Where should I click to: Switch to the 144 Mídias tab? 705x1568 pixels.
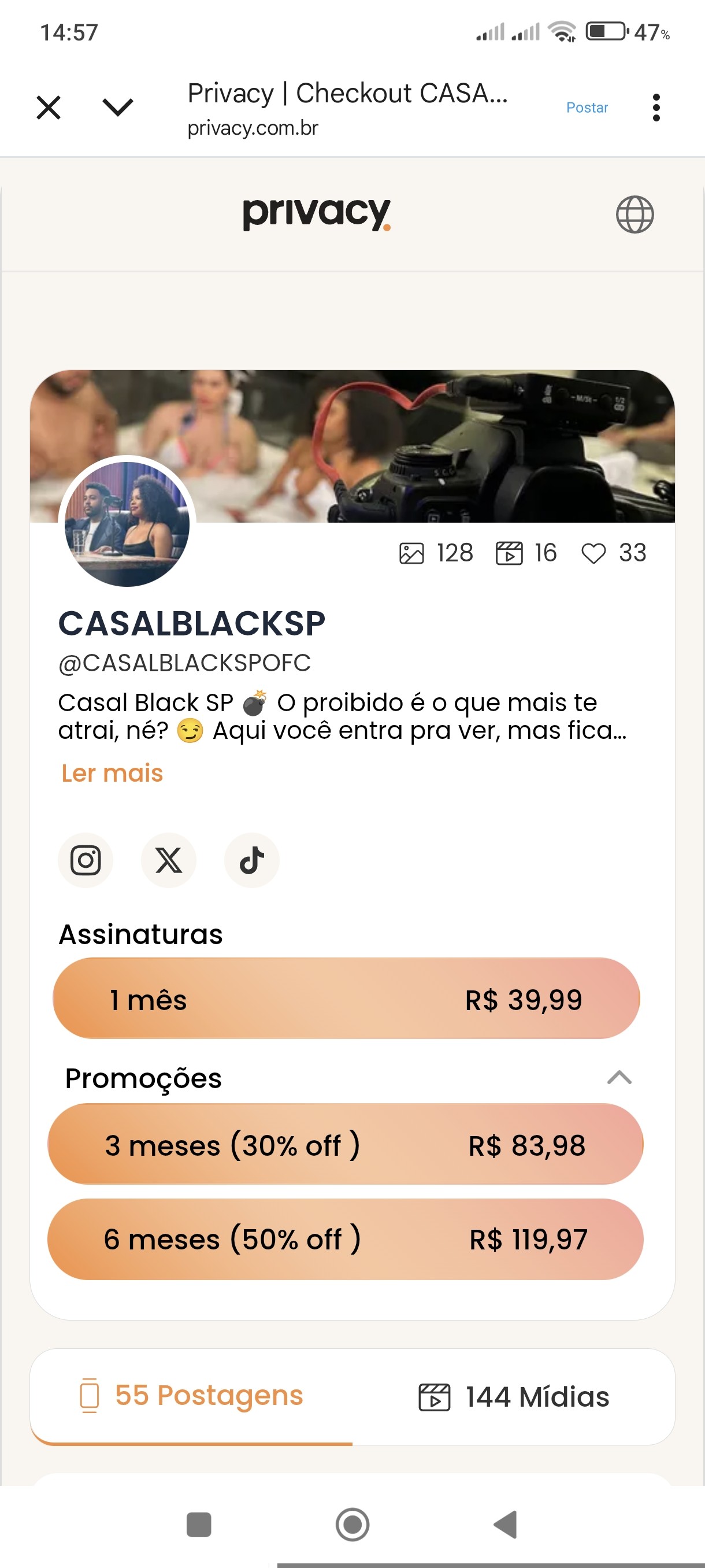point(513,1397)
